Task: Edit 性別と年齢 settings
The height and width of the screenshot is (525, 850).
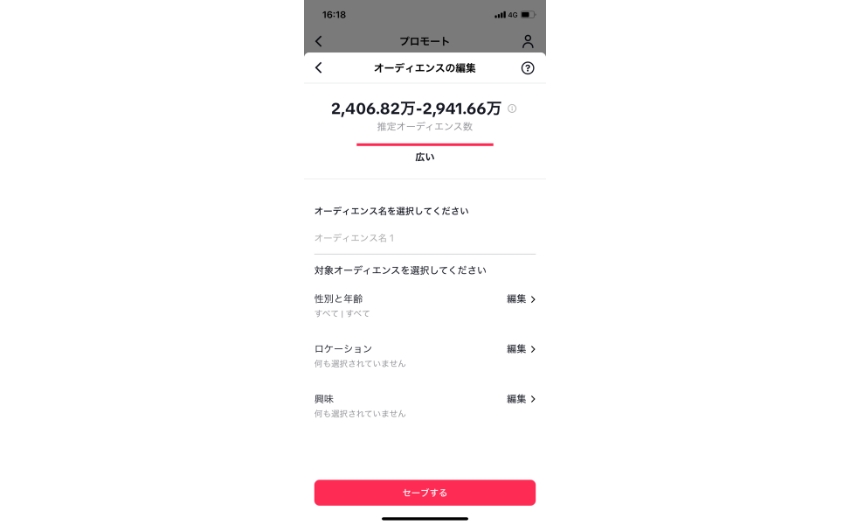Action: tap(521, 299)
